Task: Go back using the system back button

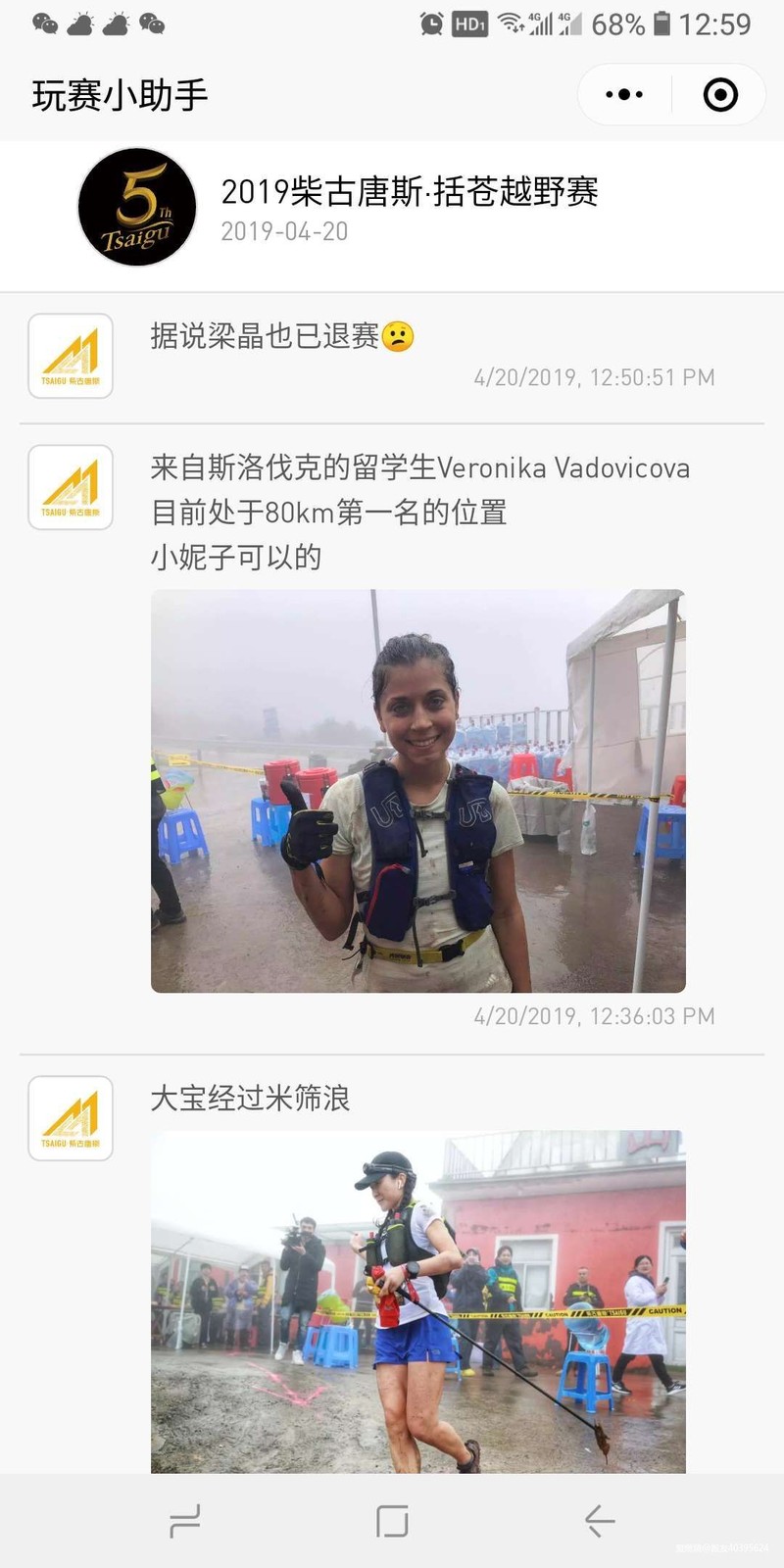Action: [599, 1521]
